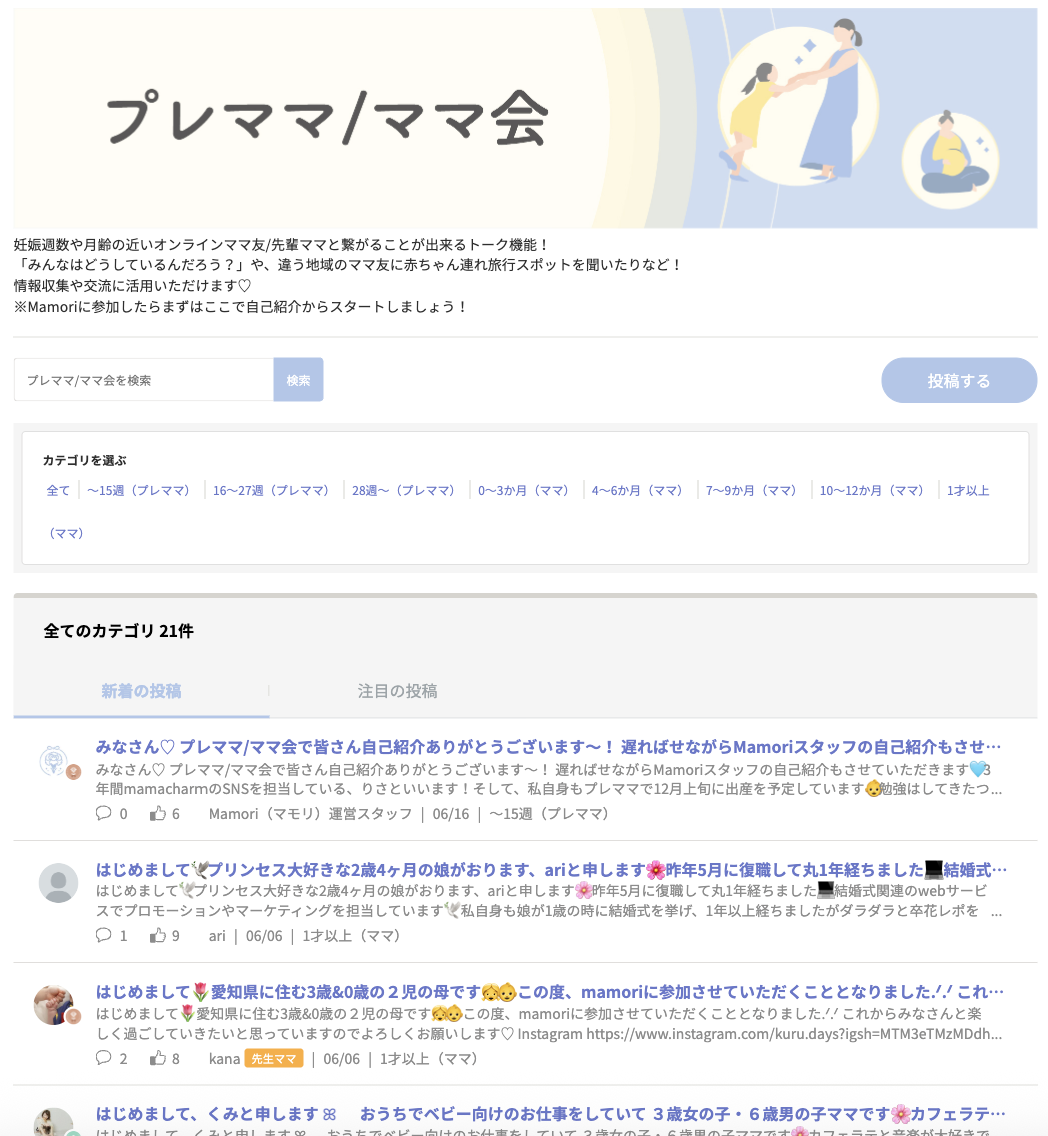Filter by 4〜6か月（ママ） category

[637, 490]
